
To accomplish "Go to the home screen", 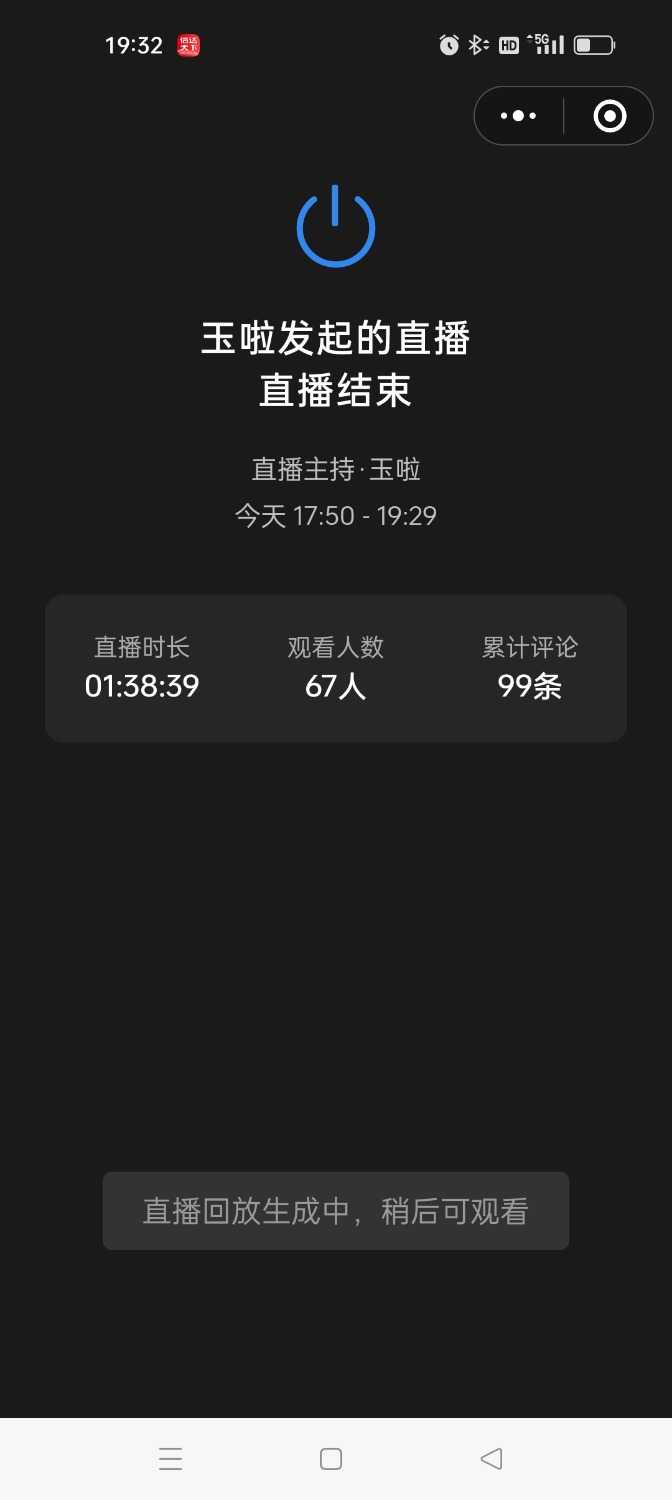I will click(x=331, y=1459).
